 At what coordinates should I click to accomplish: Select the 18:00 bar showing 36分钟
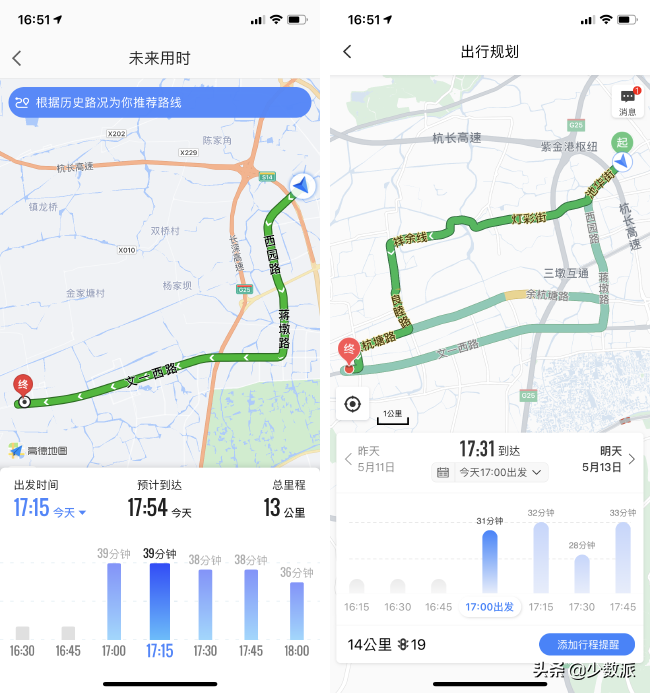coord(297,610)
